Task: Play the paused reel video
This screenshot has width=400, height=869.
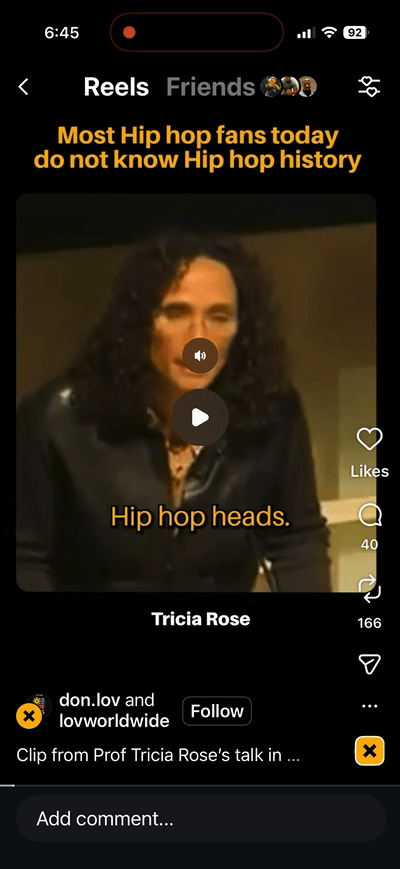Action: [200, 417]
